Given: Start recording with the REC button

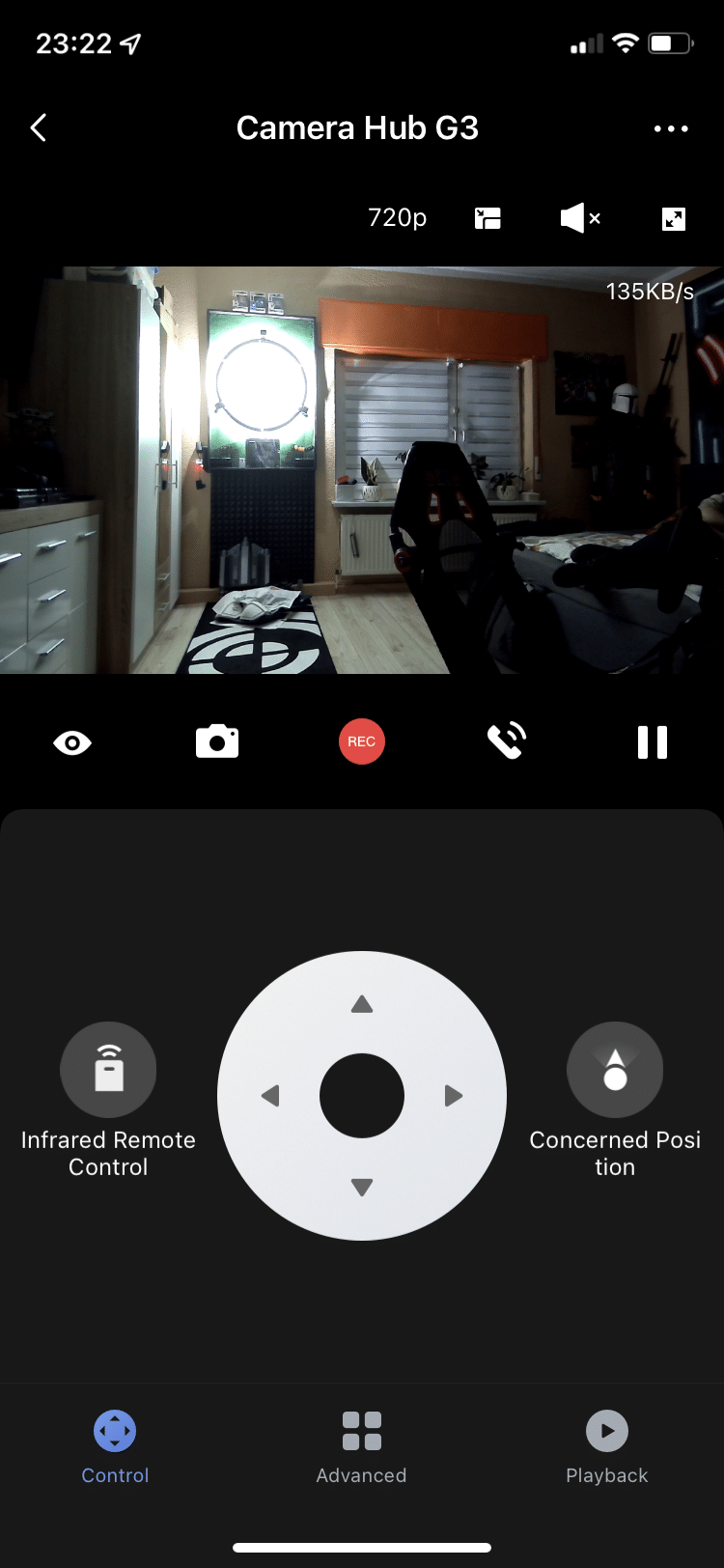Looking at the screenshot, I should (362, 742).
